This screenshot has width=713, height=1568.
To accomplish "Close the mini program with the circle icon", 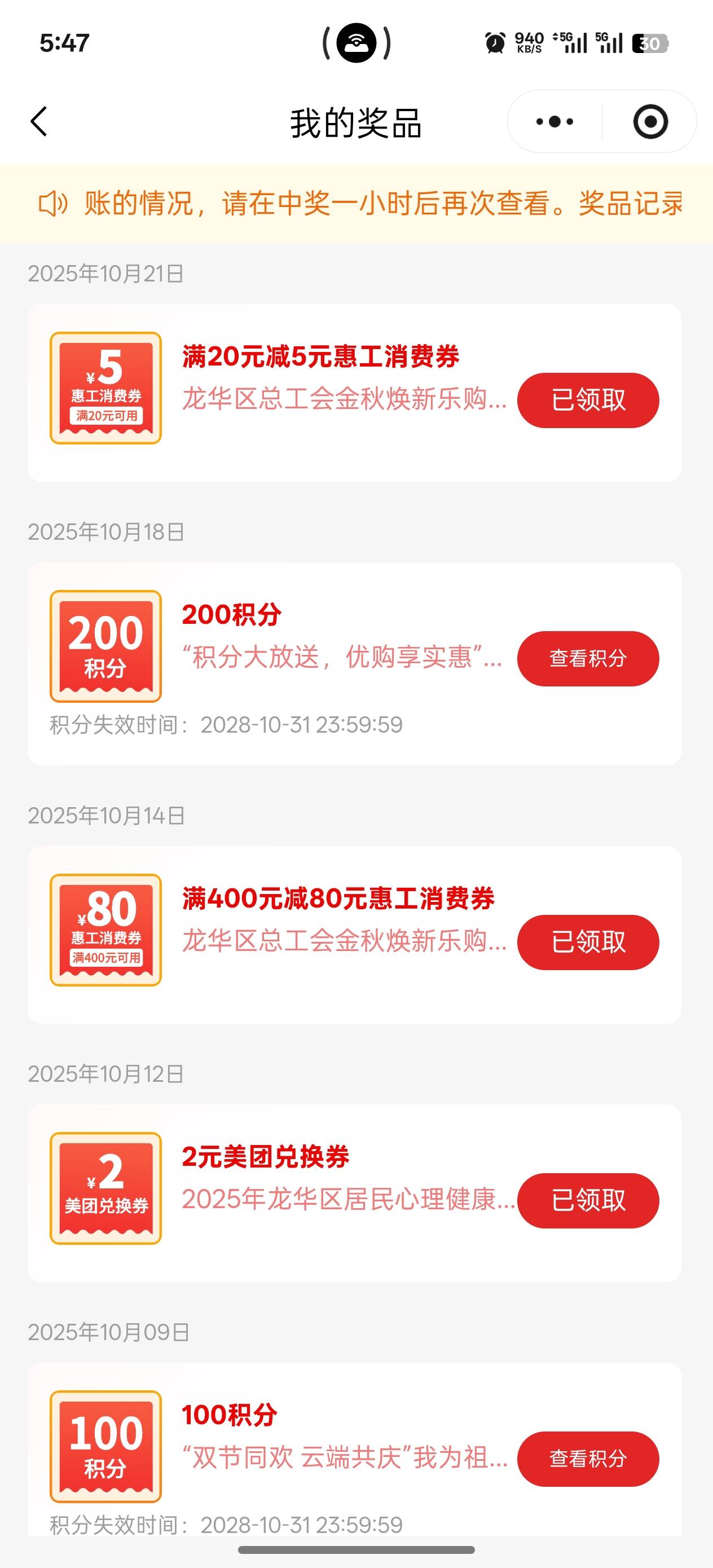I will 650,122.
